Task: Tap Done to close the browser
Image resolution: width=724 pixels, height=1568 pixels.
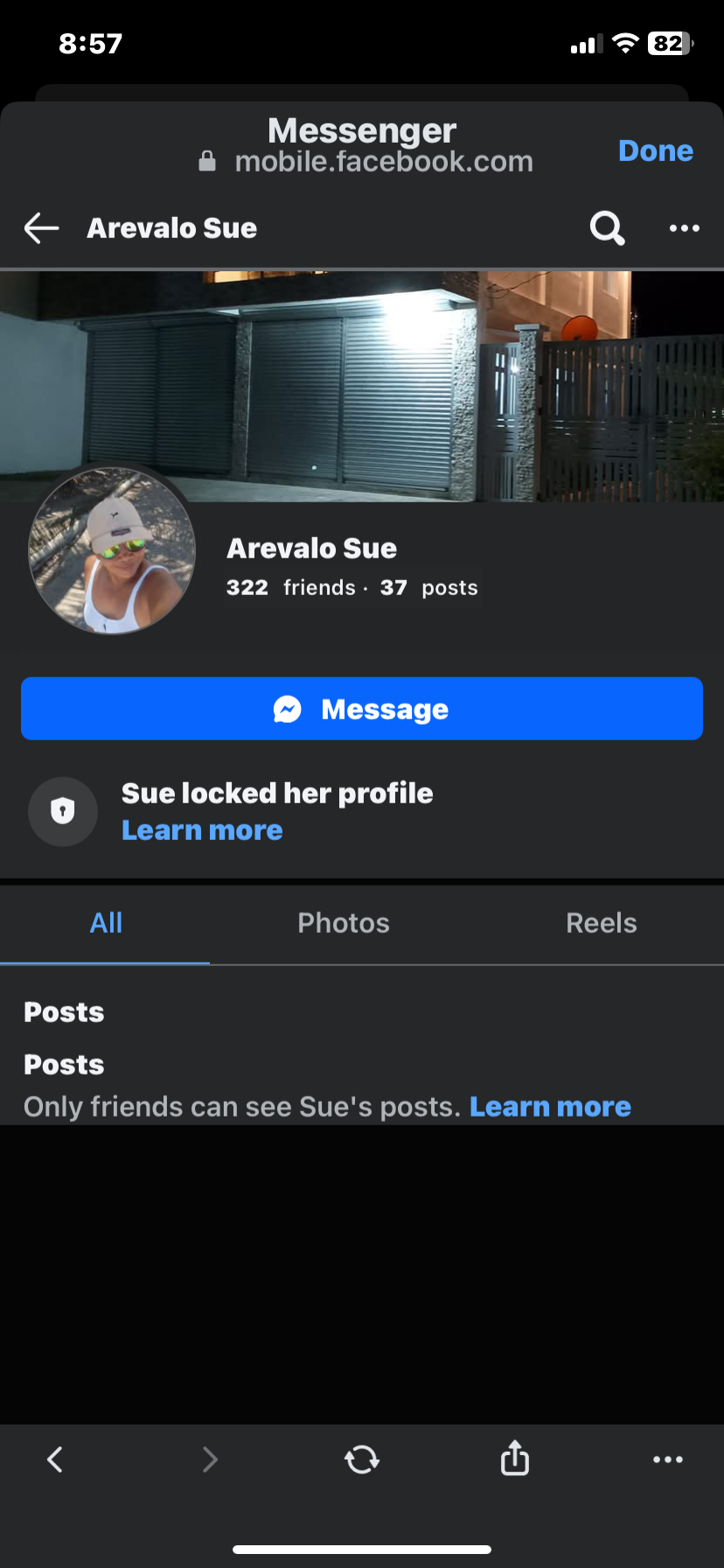Action: tap(655, 150)
